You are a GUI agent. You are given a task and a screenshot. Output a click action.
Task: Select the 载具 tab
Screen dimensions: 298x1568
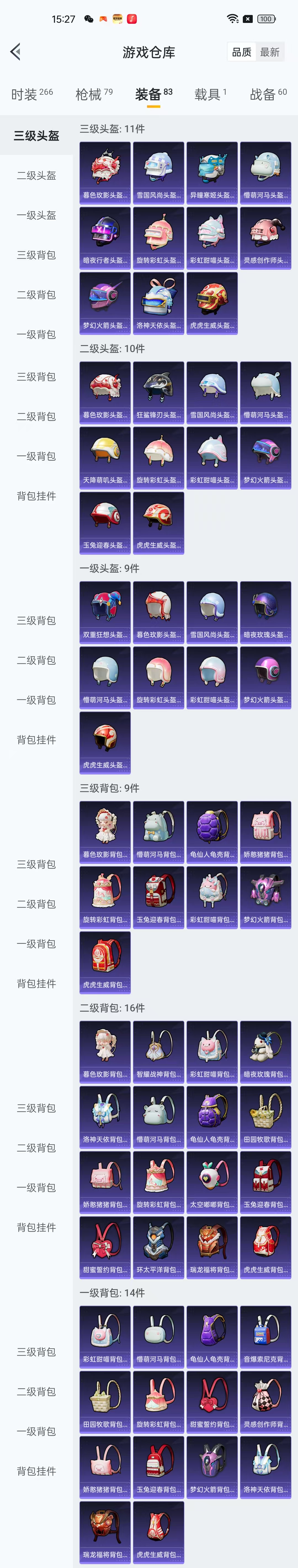[210, 94]
